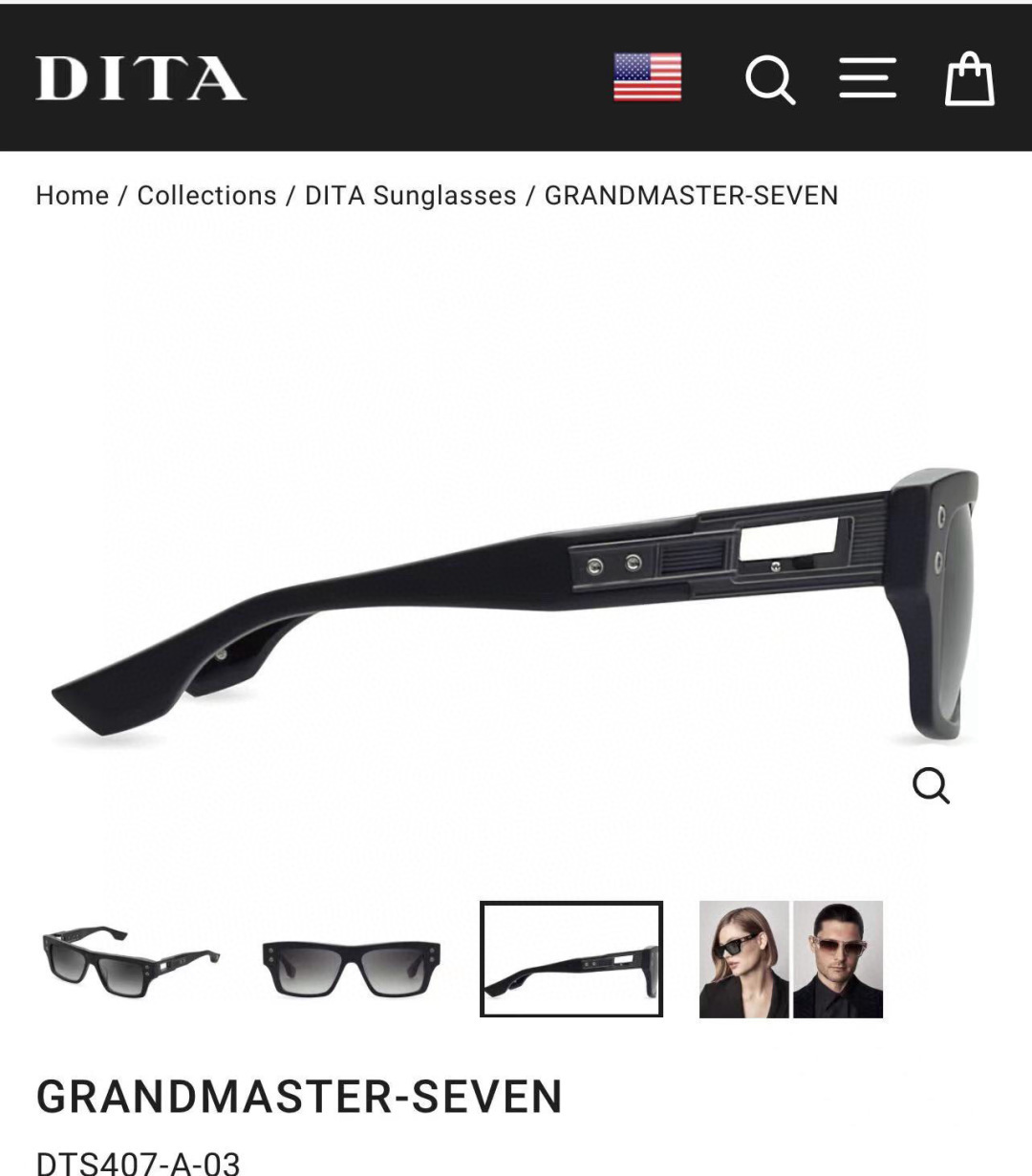Change region with the US flag icon
Image resolution: width=1032 pixels, height=1176 pixels.
[647, 77]
